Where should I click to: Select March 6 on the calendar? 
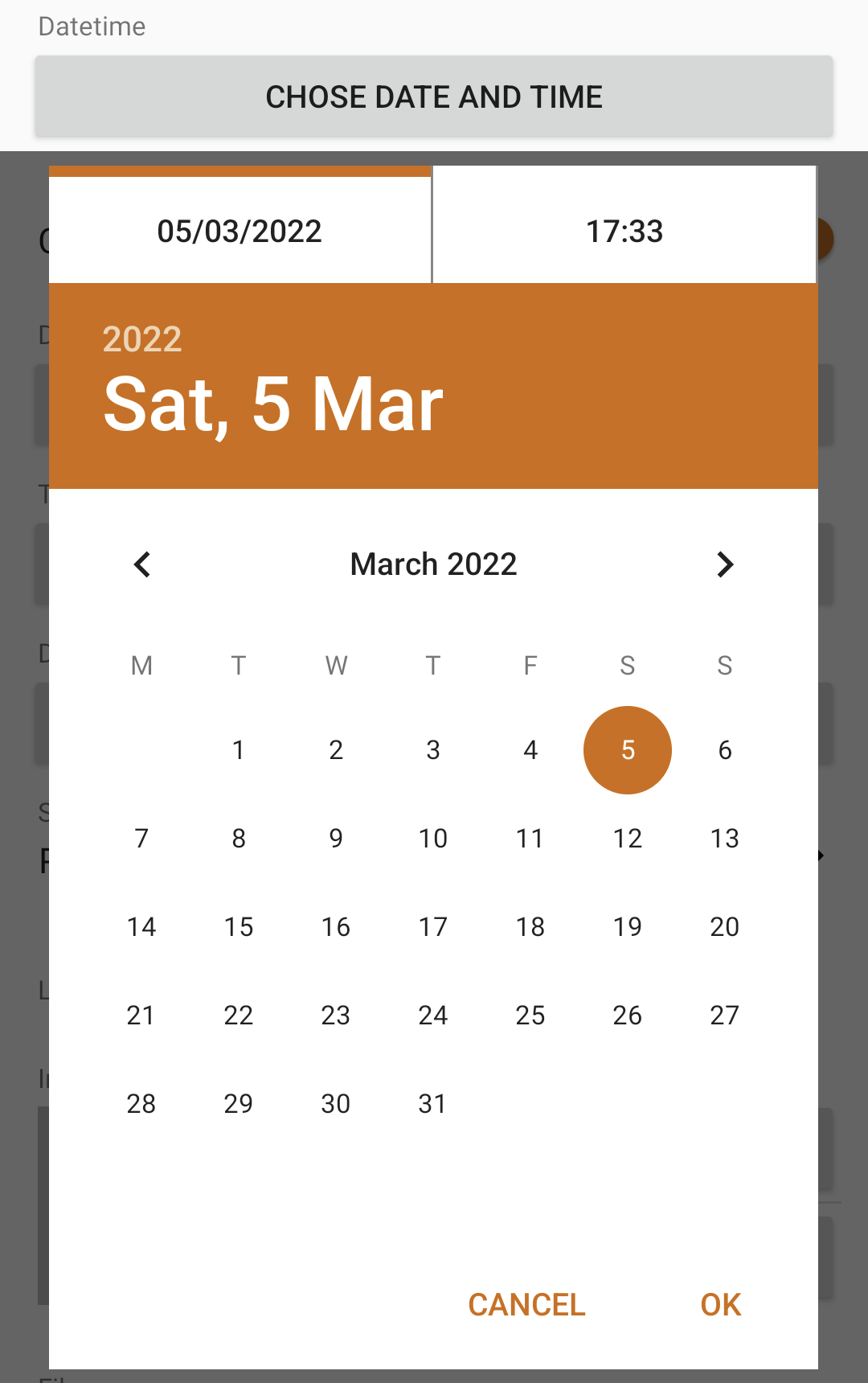(x=725, y=750)
